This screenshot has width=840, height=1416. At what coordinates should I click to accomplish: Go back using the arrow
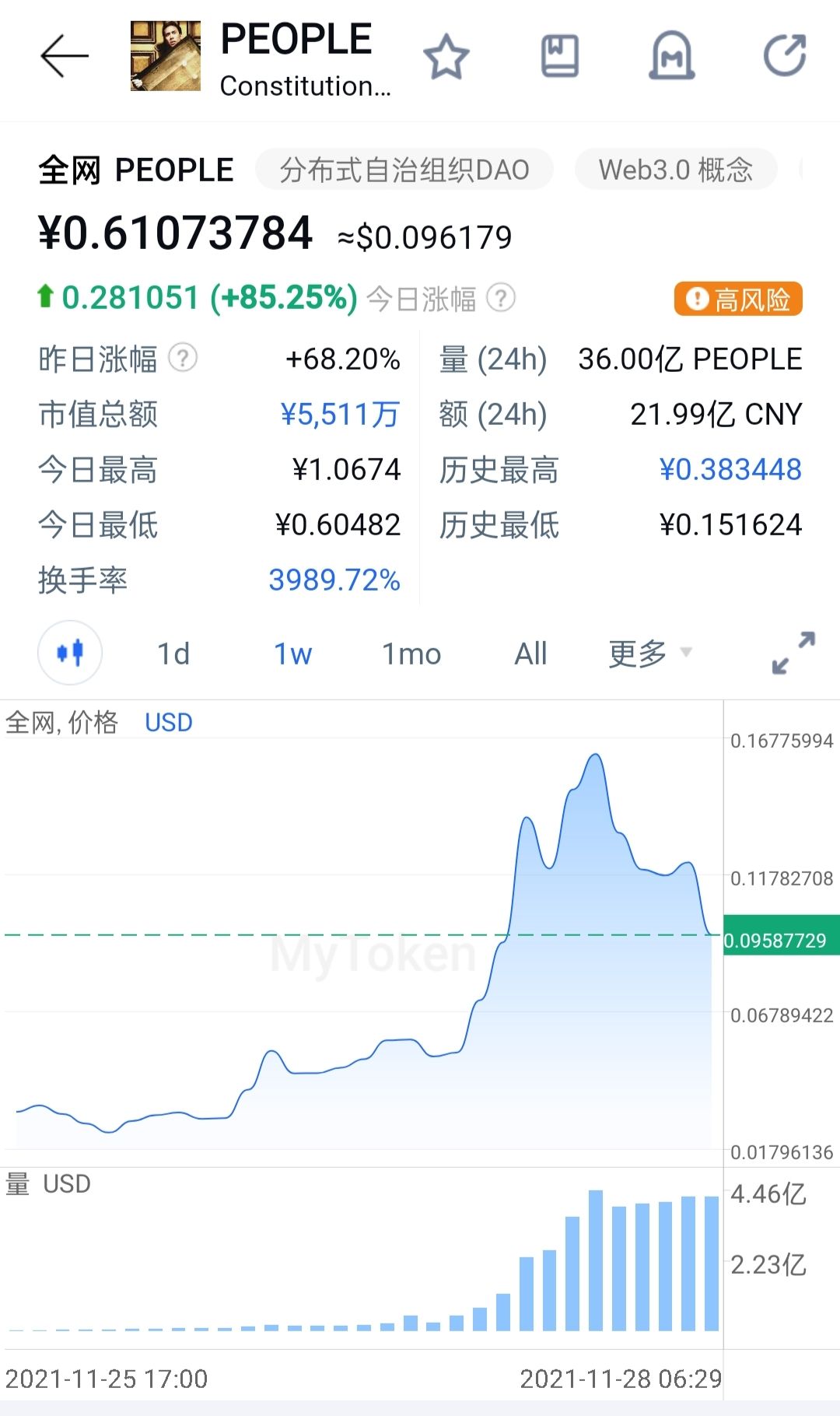pyautogui.click(x=64, y=56)
